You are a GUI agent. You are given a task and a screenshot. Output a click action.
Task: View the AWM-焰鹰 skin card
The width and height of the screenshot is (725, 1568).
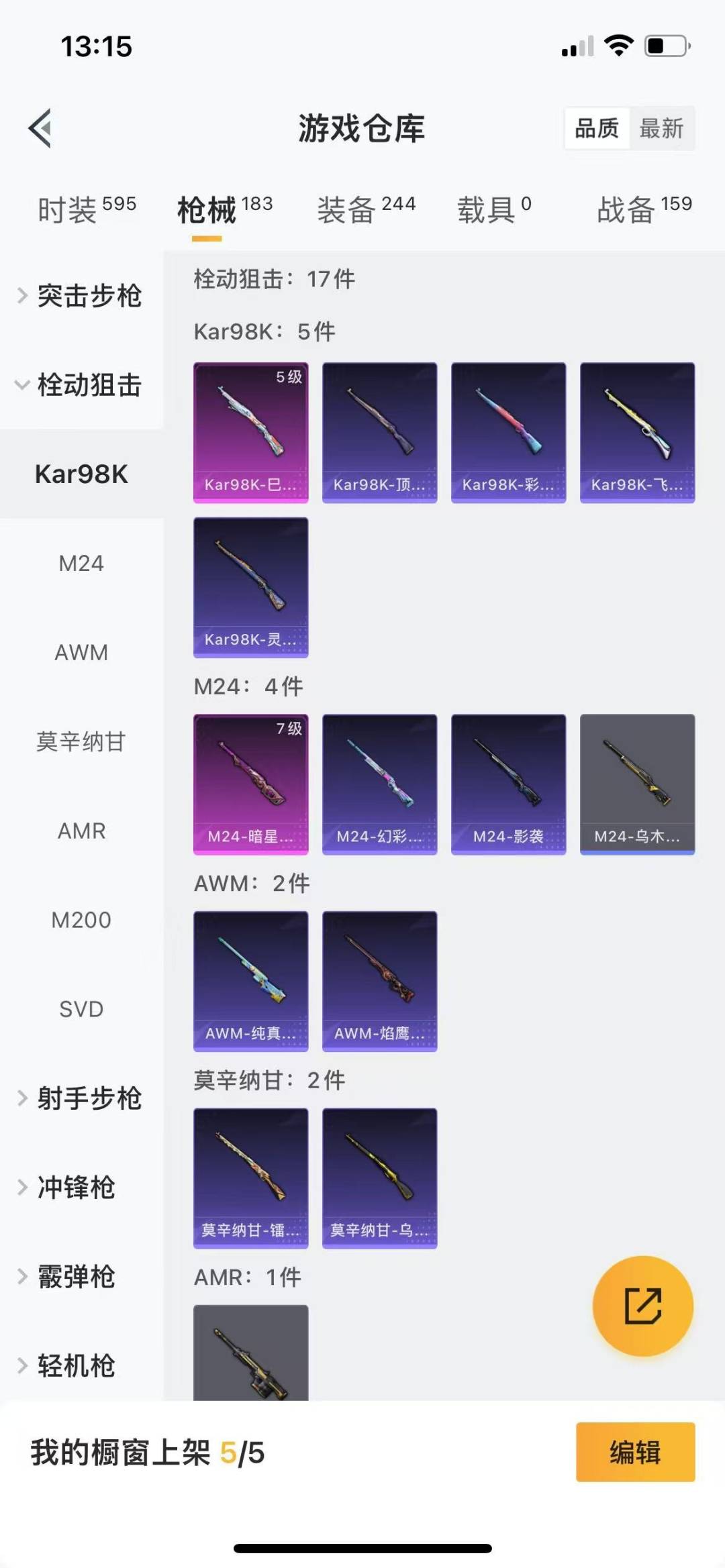click(x=380, y=981)
